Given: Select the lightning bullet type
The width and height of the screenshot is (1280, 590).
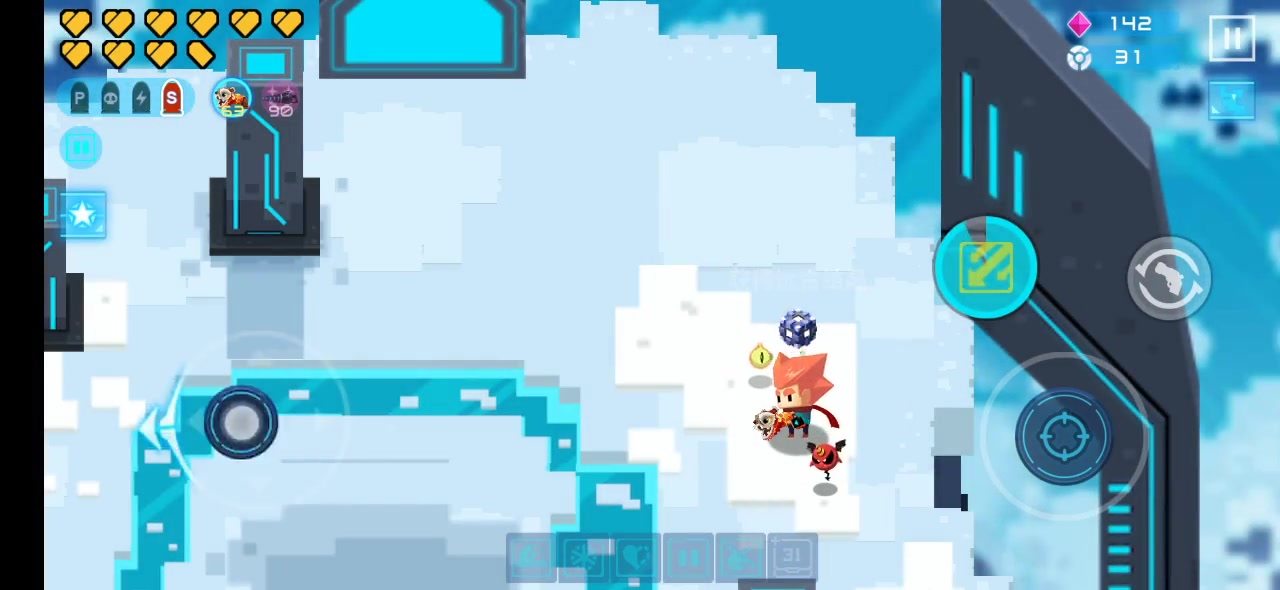Looking at the screenshot, I should pos(141,98).
